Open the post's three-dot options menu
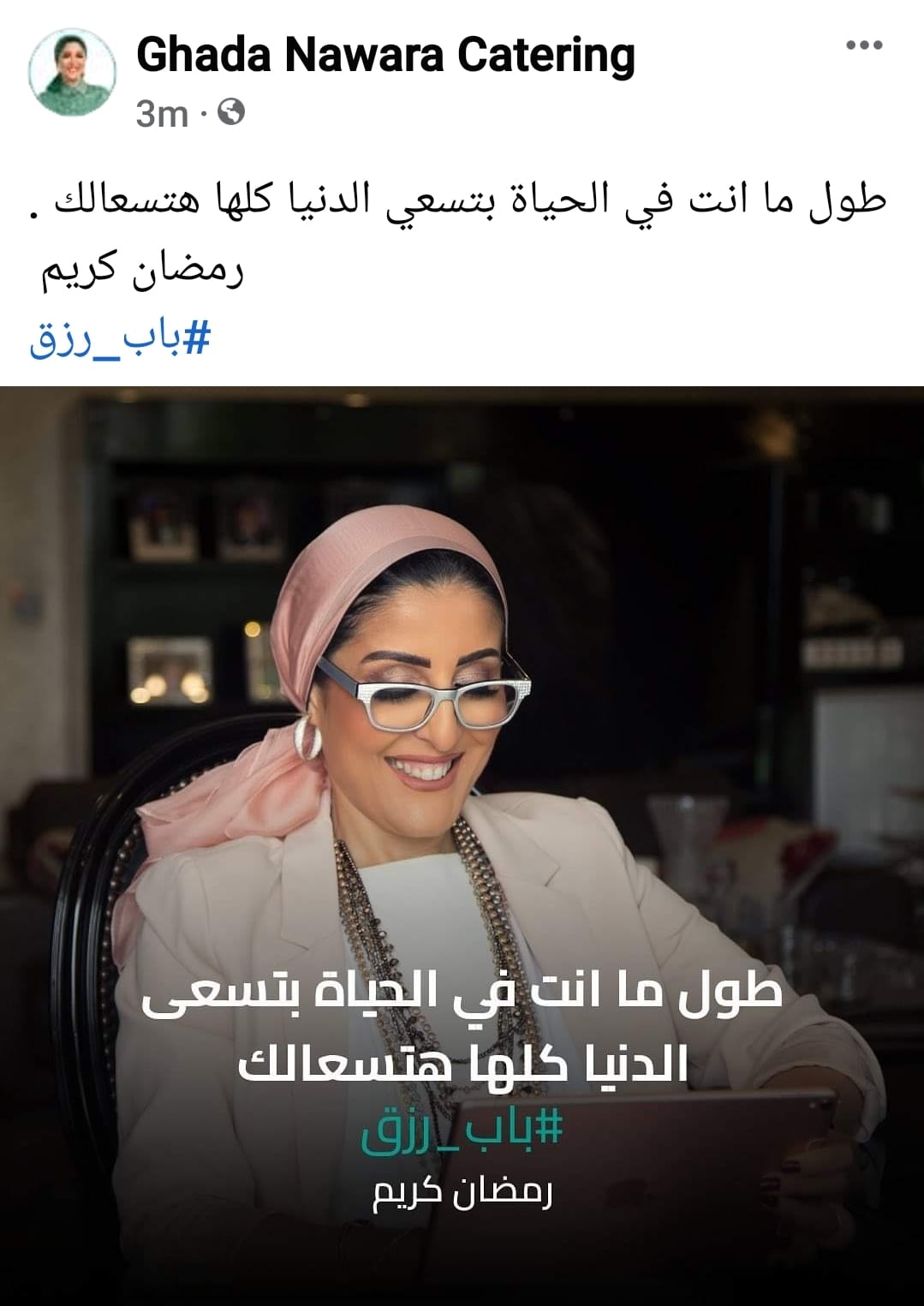This screenshot has width=924, height=1306. click(x=863, y=46)
